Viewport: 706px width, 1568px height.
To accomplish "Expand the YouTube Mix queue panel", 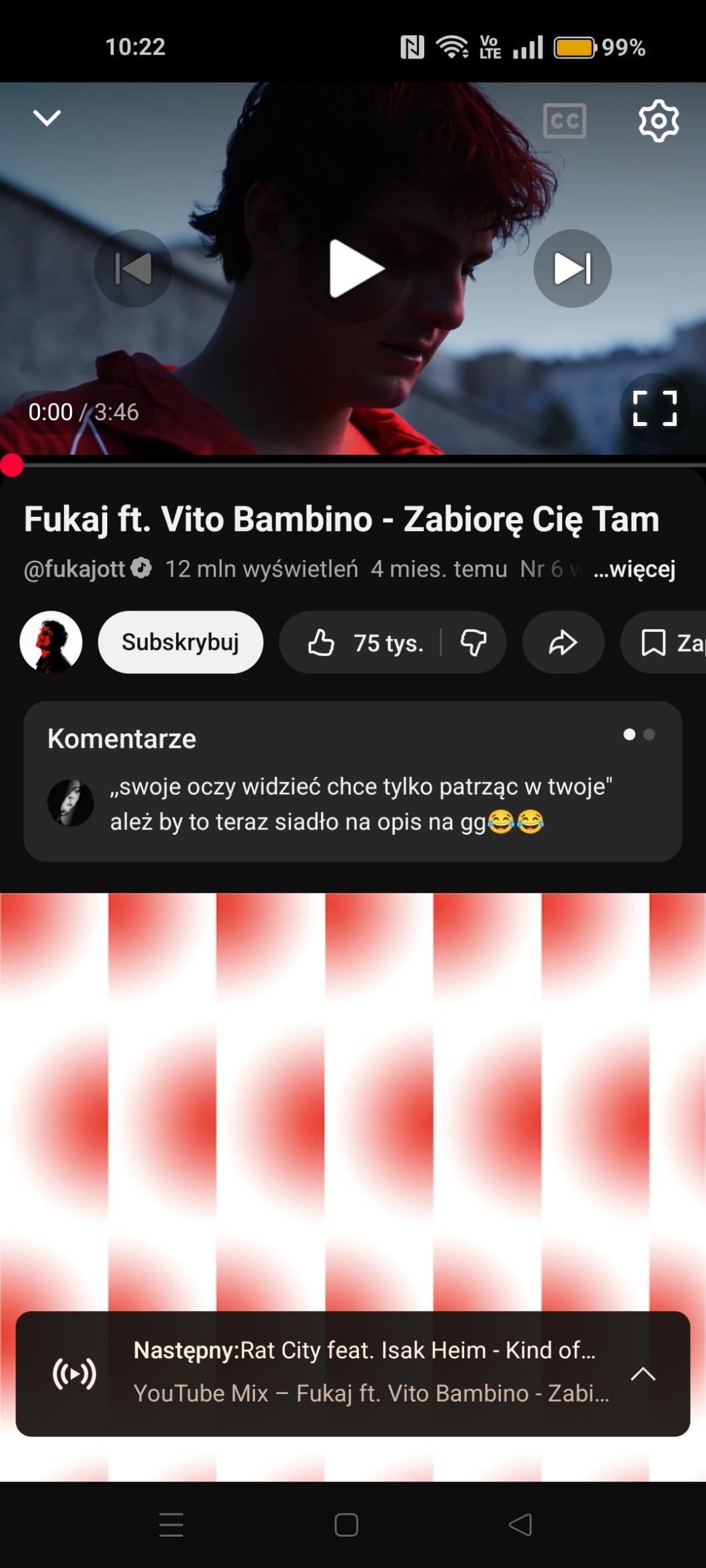I will pos(643,1374).
